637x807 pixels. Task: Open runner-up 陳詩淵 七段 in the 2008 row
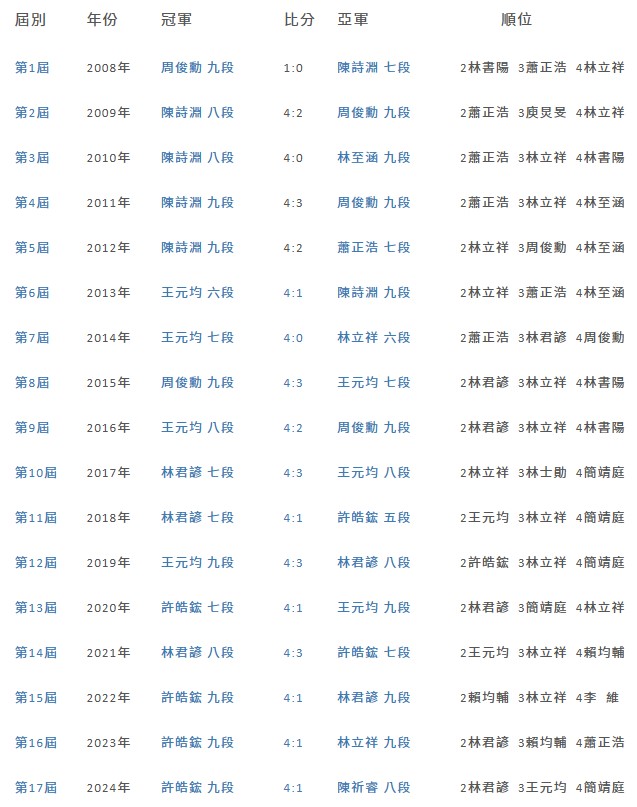coord(374,68)
